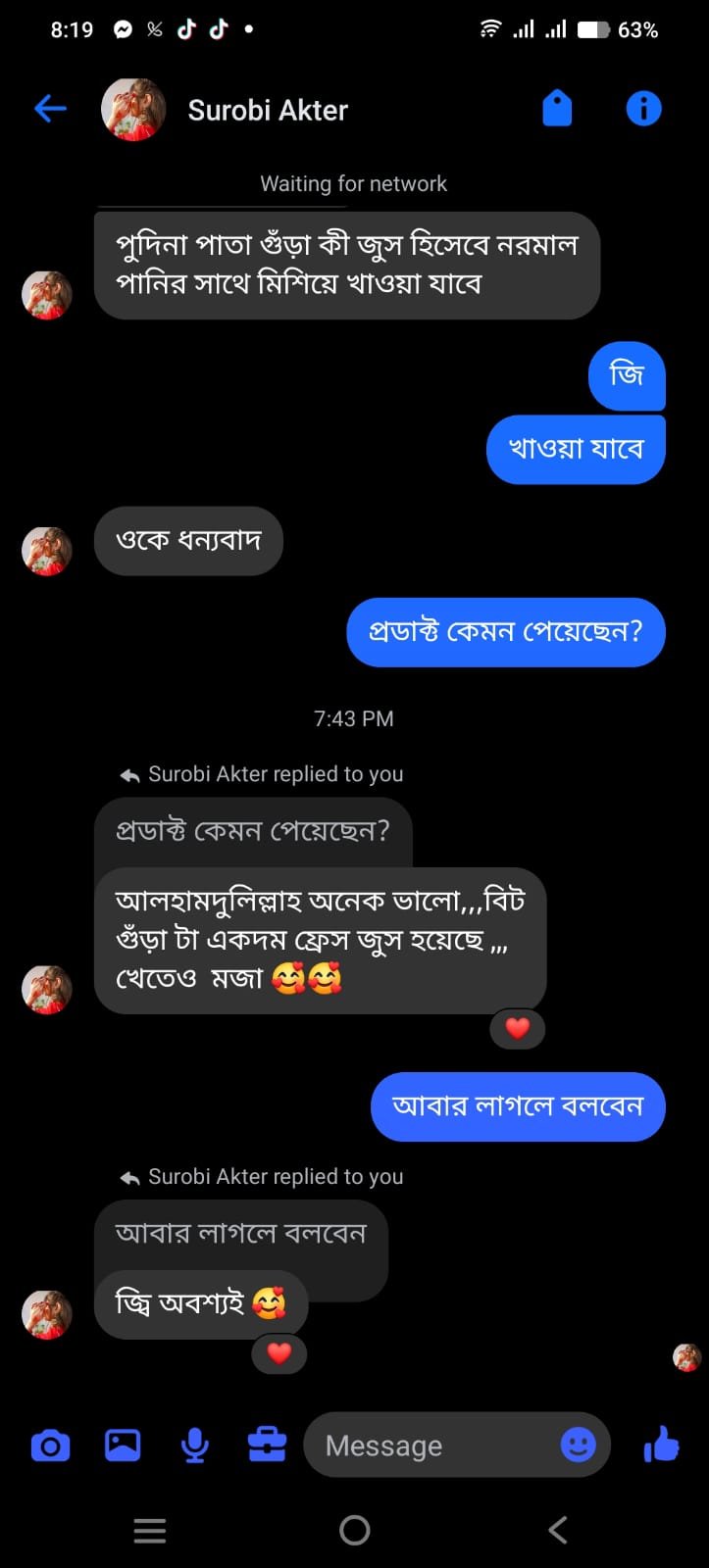Tap the Surobi Akter name in the header

[x=268, y=110]
